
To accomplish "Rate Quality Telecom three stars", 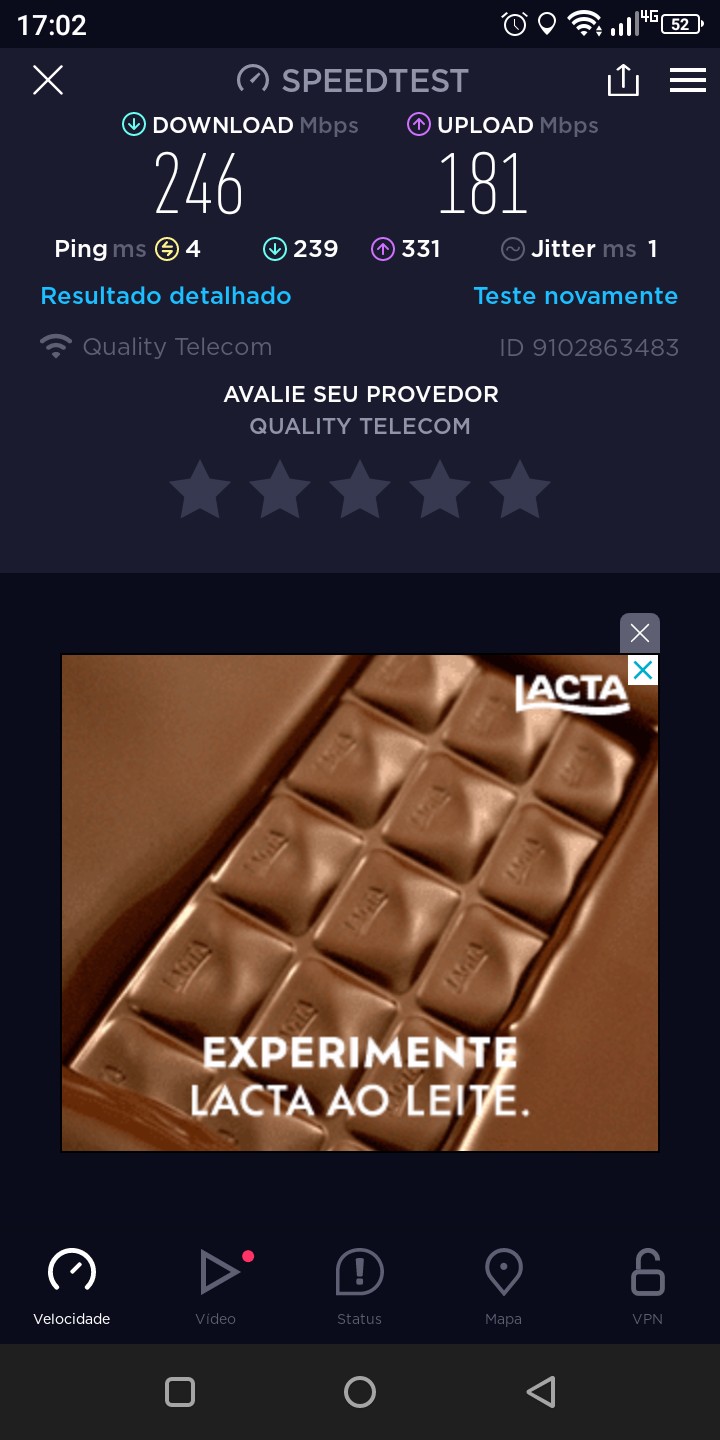I will coord(360,490).
